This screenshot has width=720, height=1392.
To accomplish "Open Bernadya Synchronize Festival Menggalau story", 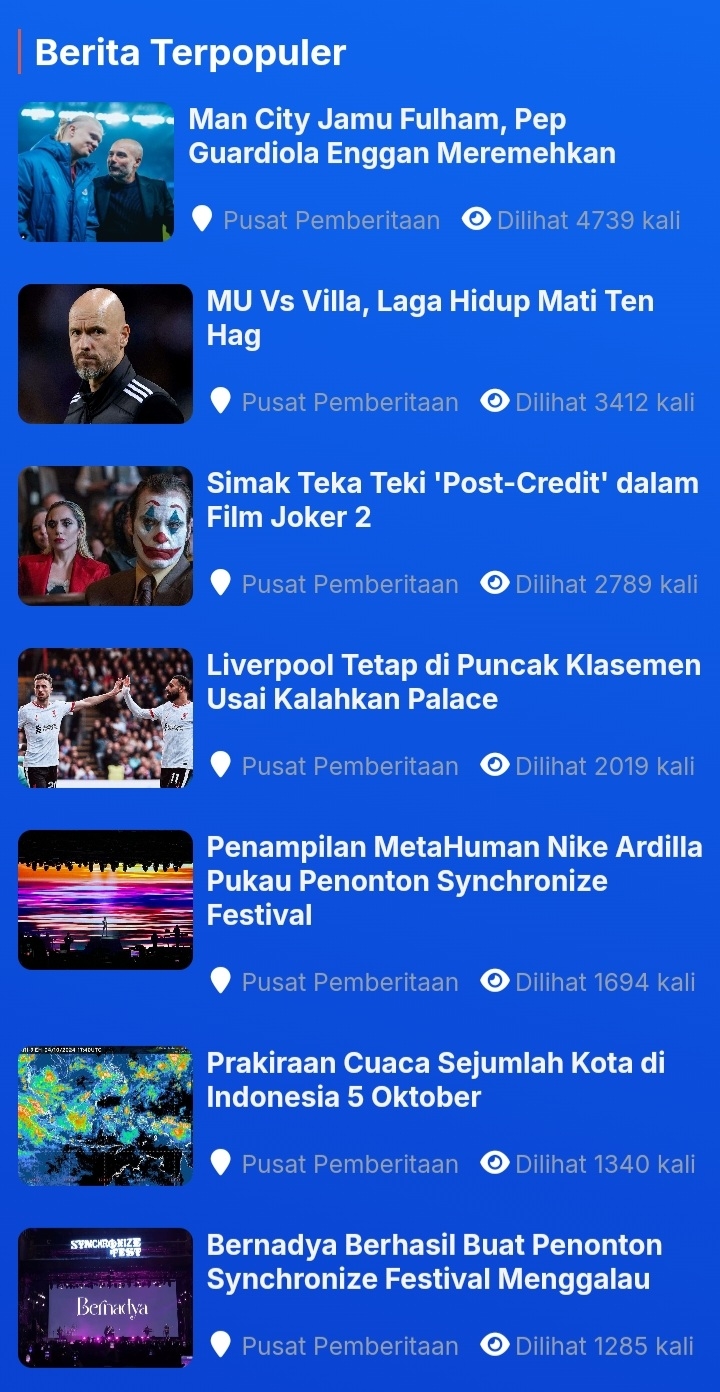I will (x=434, y=1262).
